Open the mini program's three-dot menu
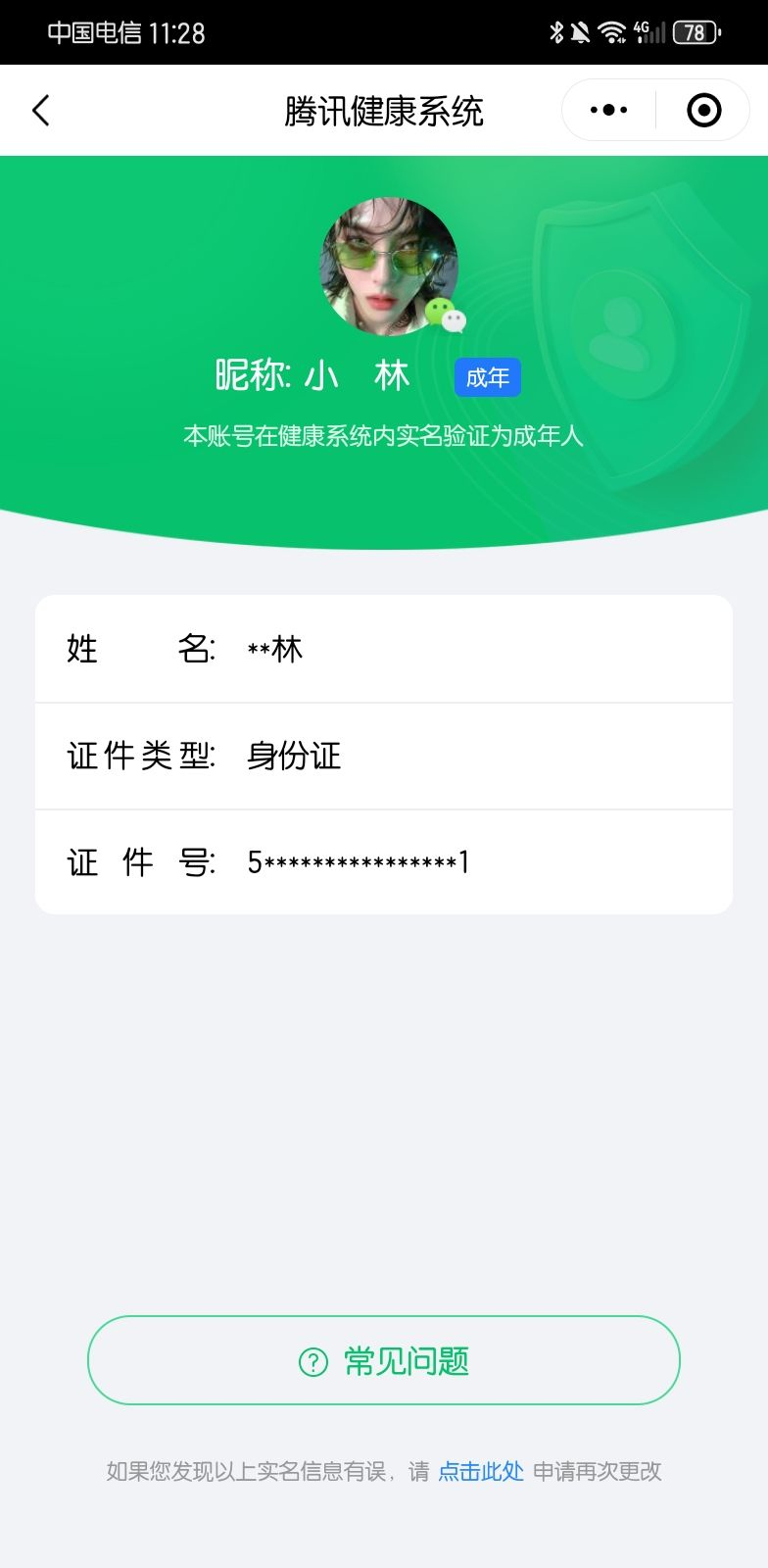Viewport: 768px width, 1568px height. 608,111
